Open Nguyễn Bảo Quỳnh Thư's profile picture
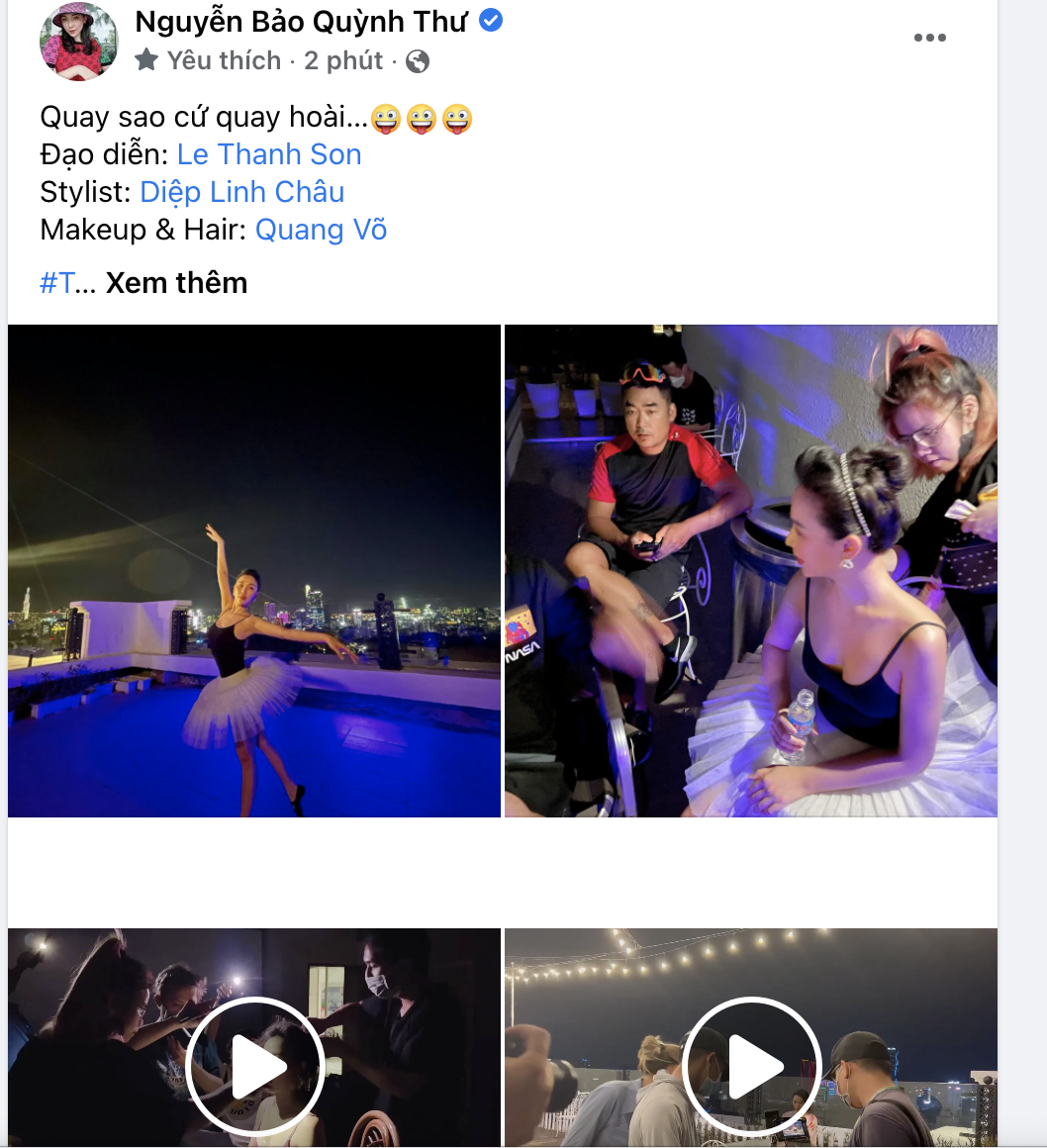This screenshot has height=1148, width=1047. coord(78,42)
